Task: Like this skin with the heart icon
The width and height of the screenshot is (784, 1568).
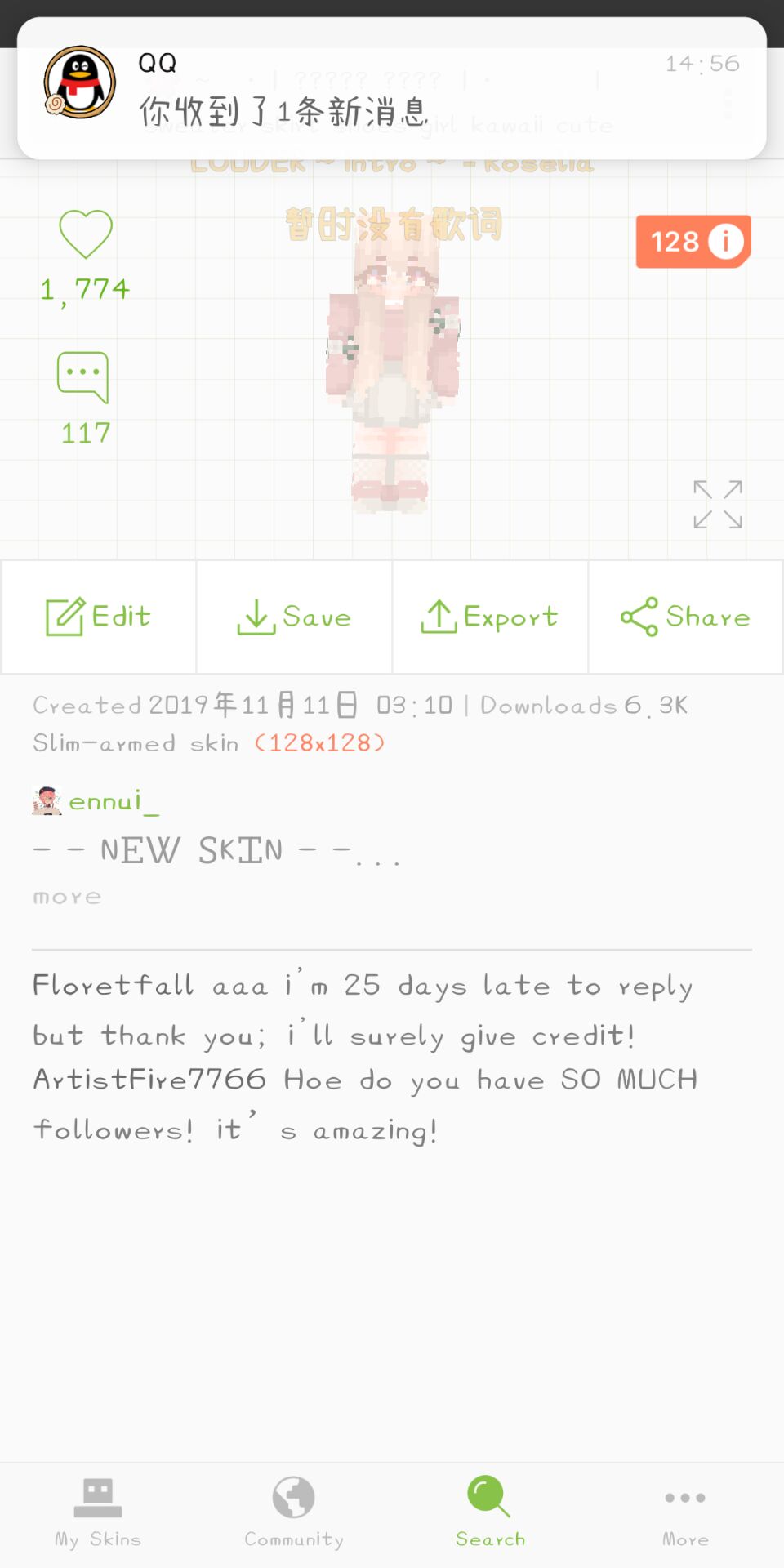Action: 85,234
